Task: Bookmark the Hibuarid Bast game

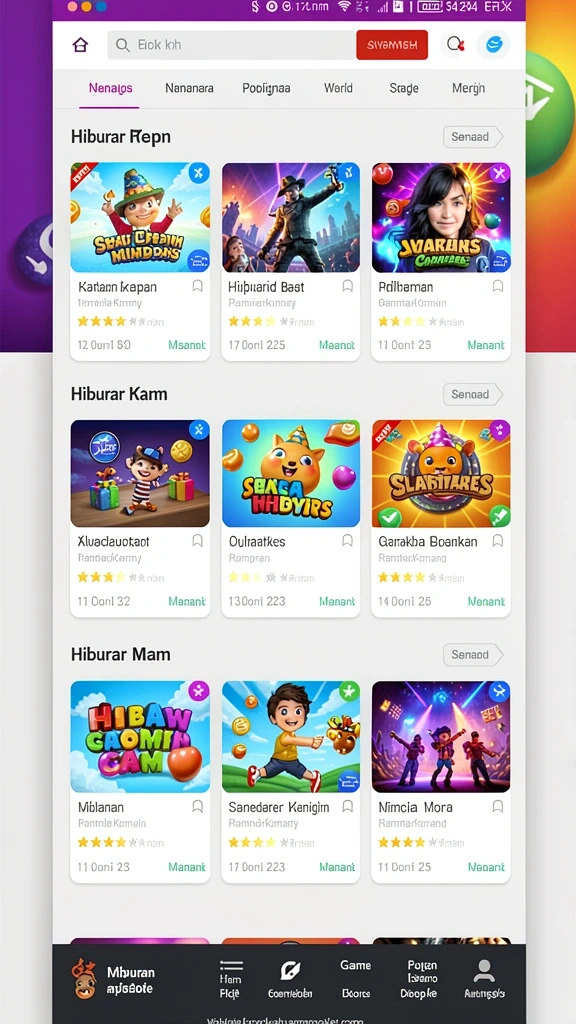Action: [x=347, y=286]
